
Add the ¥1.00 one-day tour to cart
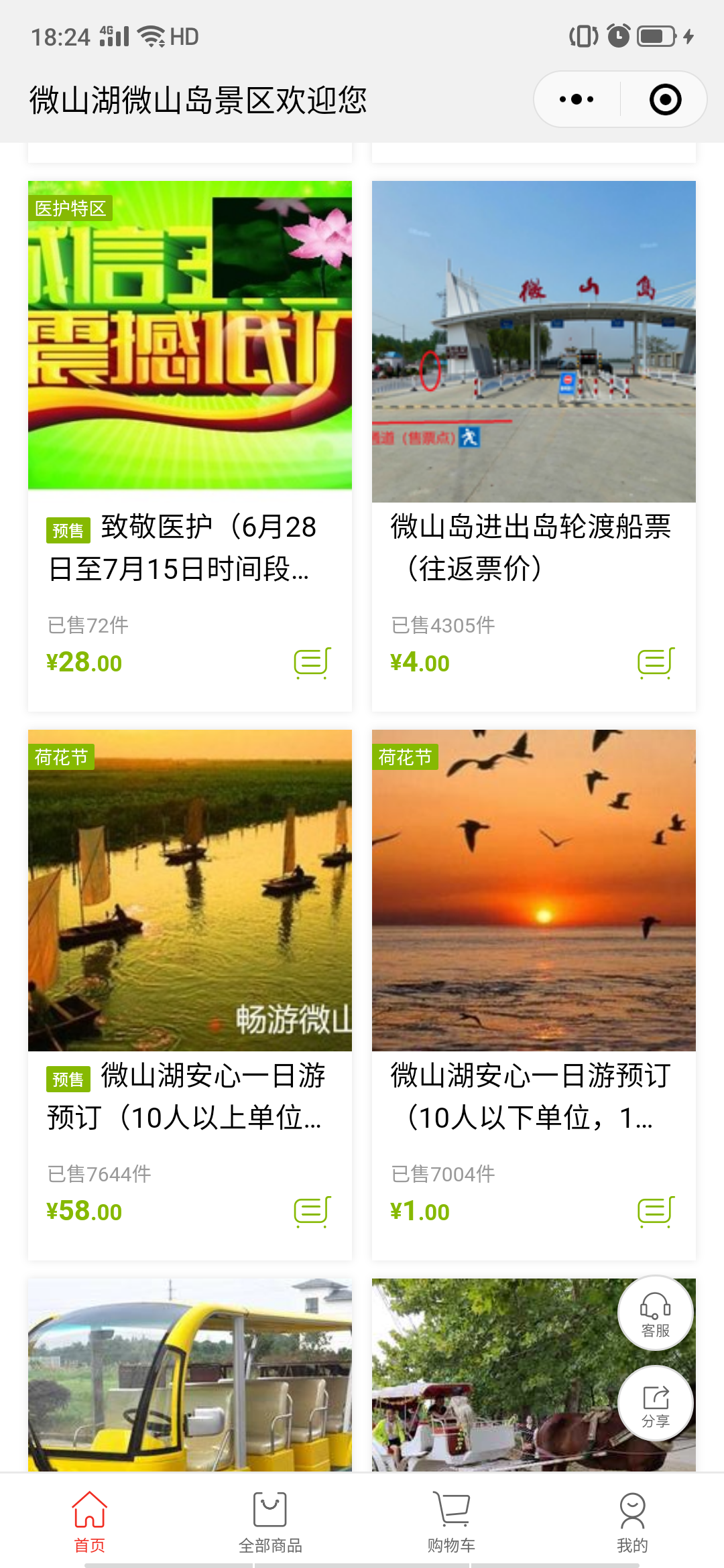[656, 1212]
